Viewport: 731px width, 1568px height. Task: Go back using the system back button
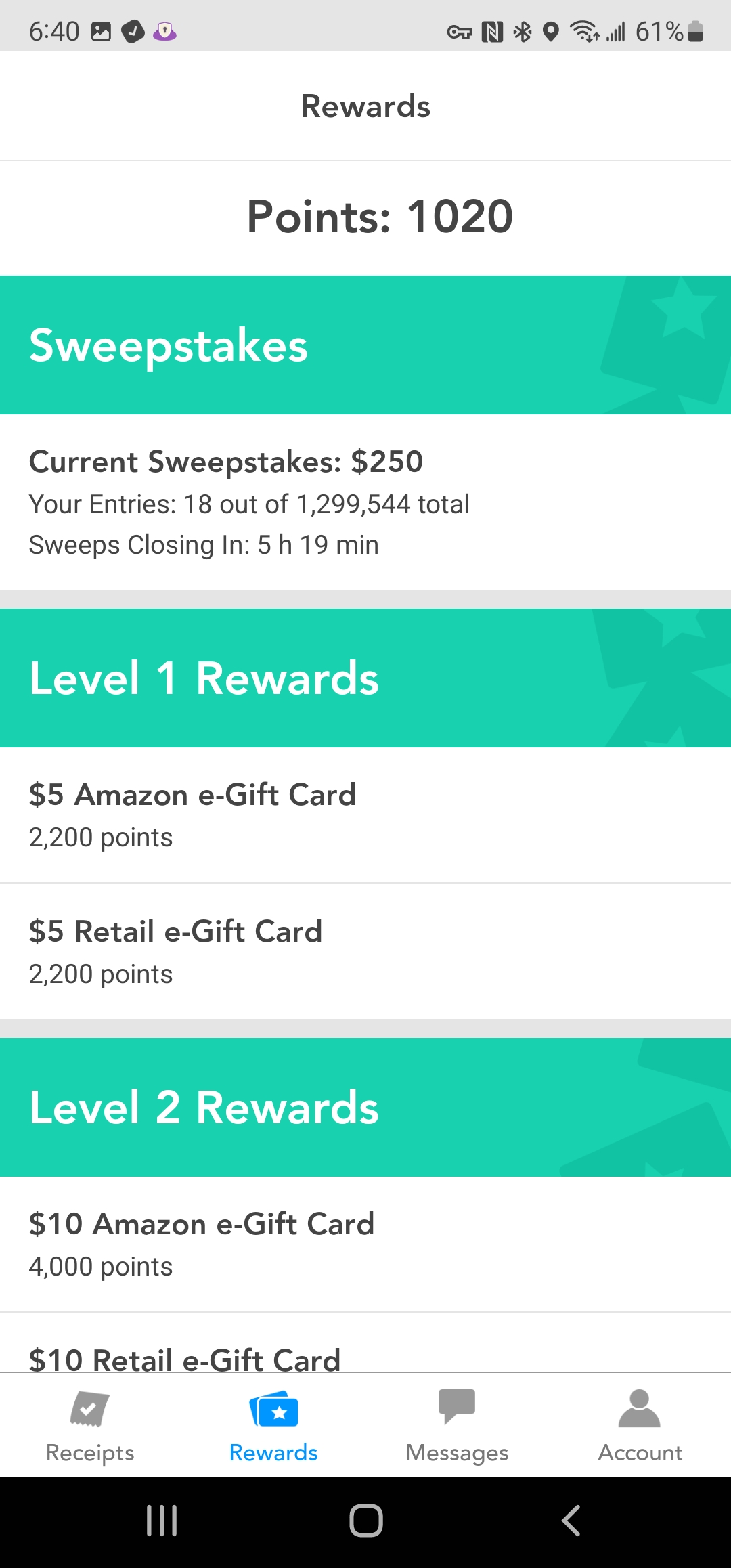point(571,1521)
